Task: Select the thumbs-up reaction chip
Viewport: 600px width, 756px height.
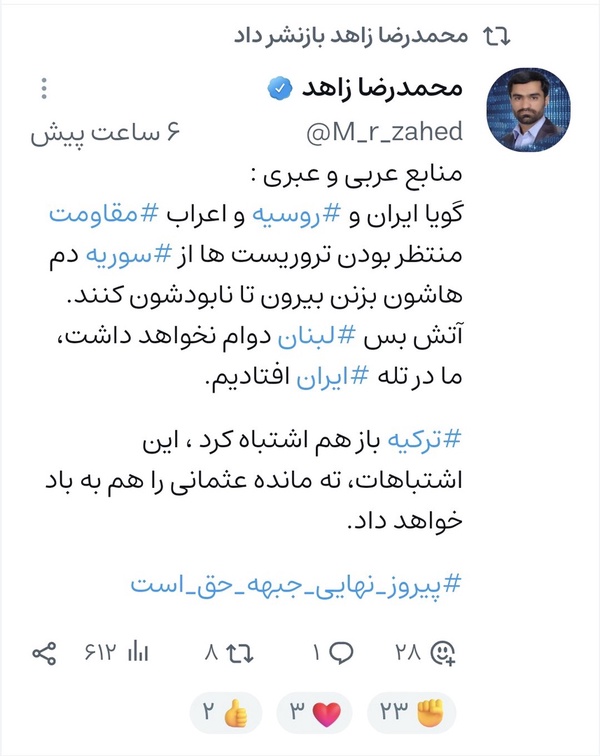Action: pyautogui.click(x=226, y=713)
